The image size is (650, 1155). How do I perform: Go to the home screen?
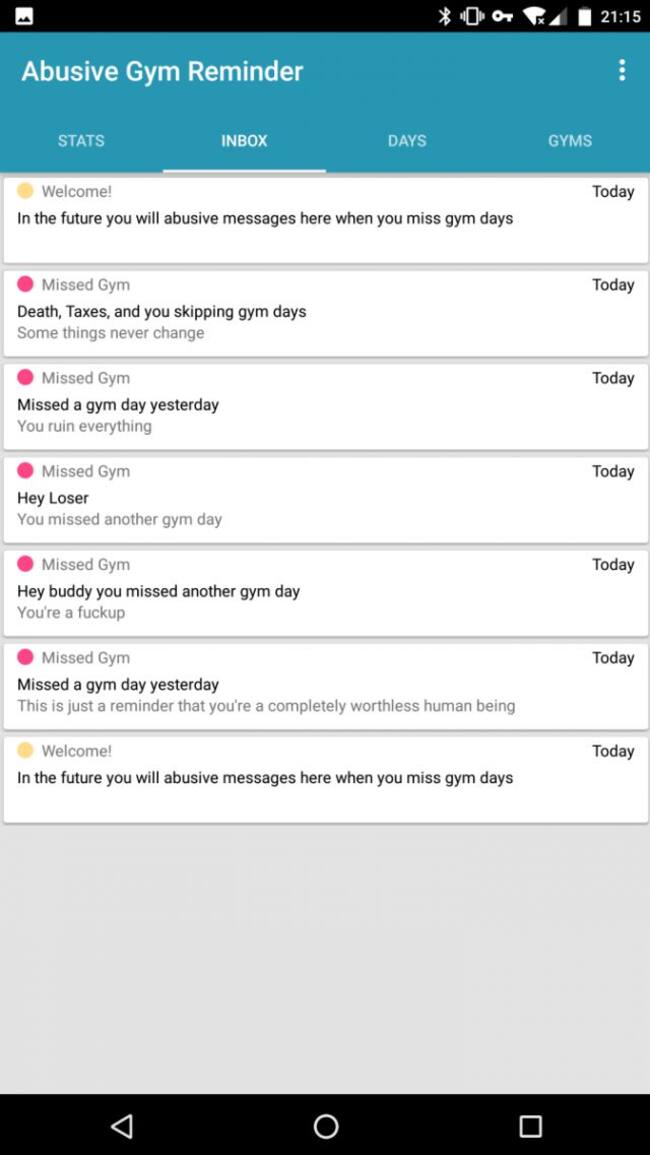click(x=326, y=1126)
